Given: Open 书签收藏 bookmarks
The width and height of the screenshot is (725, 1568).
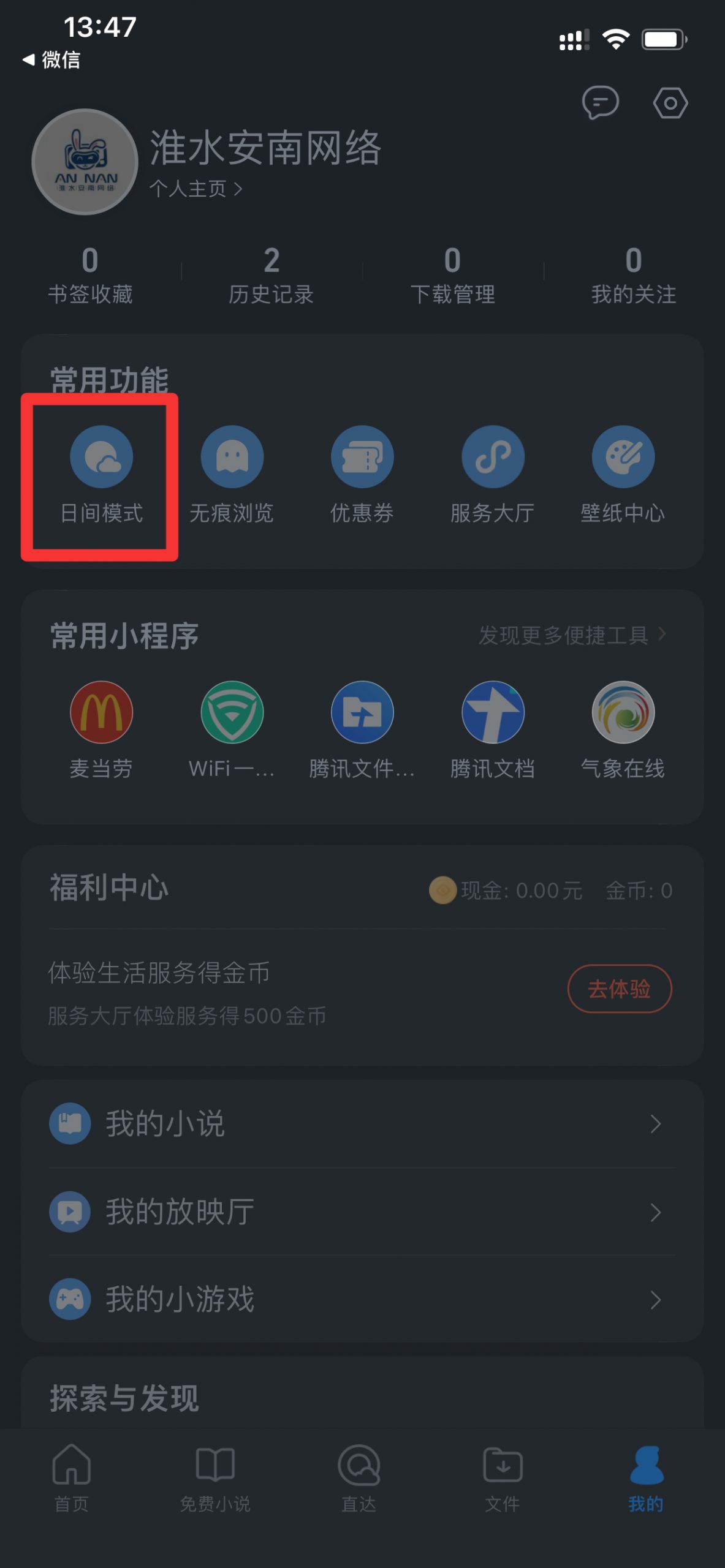Looking at the screenshot, I should click(x=91, y=276).
